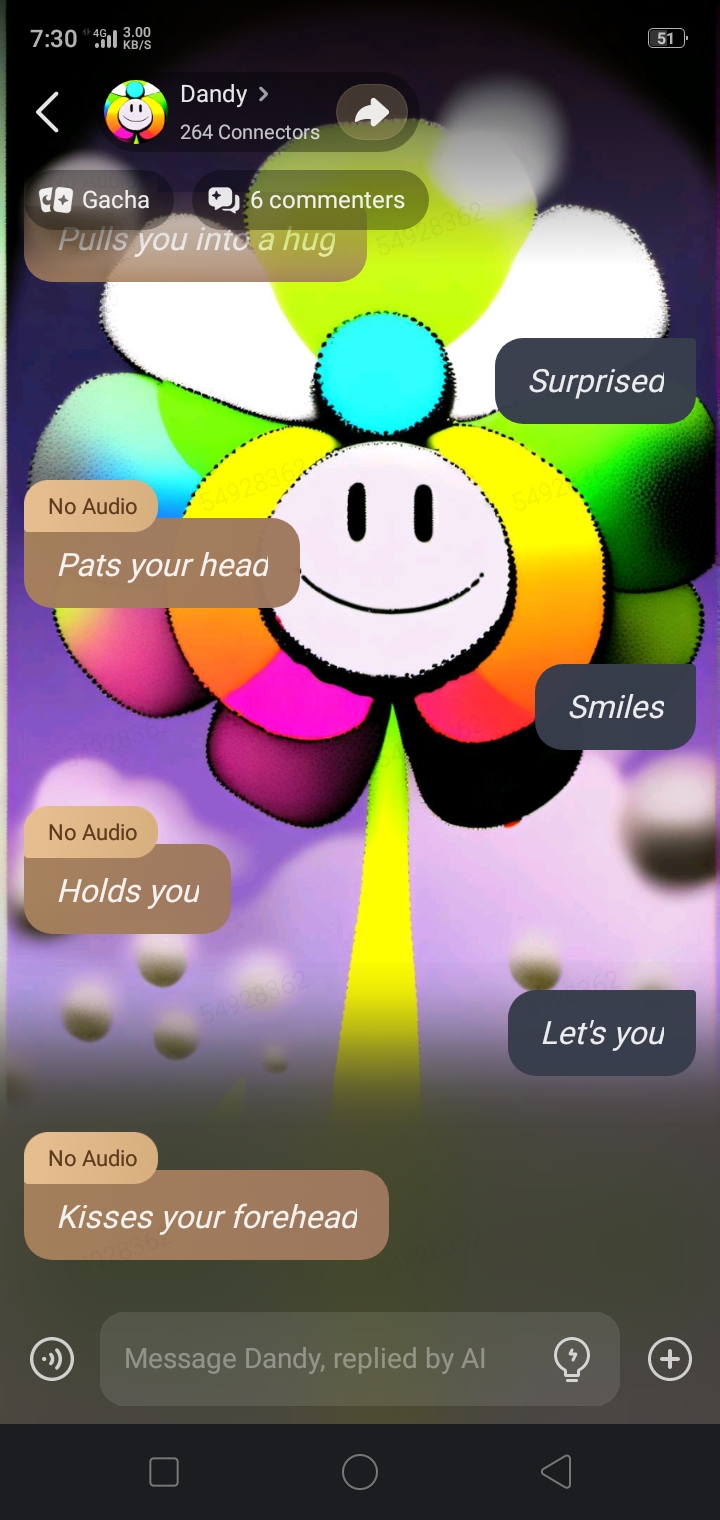Tap the voice call icon beside message box
This screenshot has height=1520, width=720.
pyautogui.click(x=52, y=1359)
